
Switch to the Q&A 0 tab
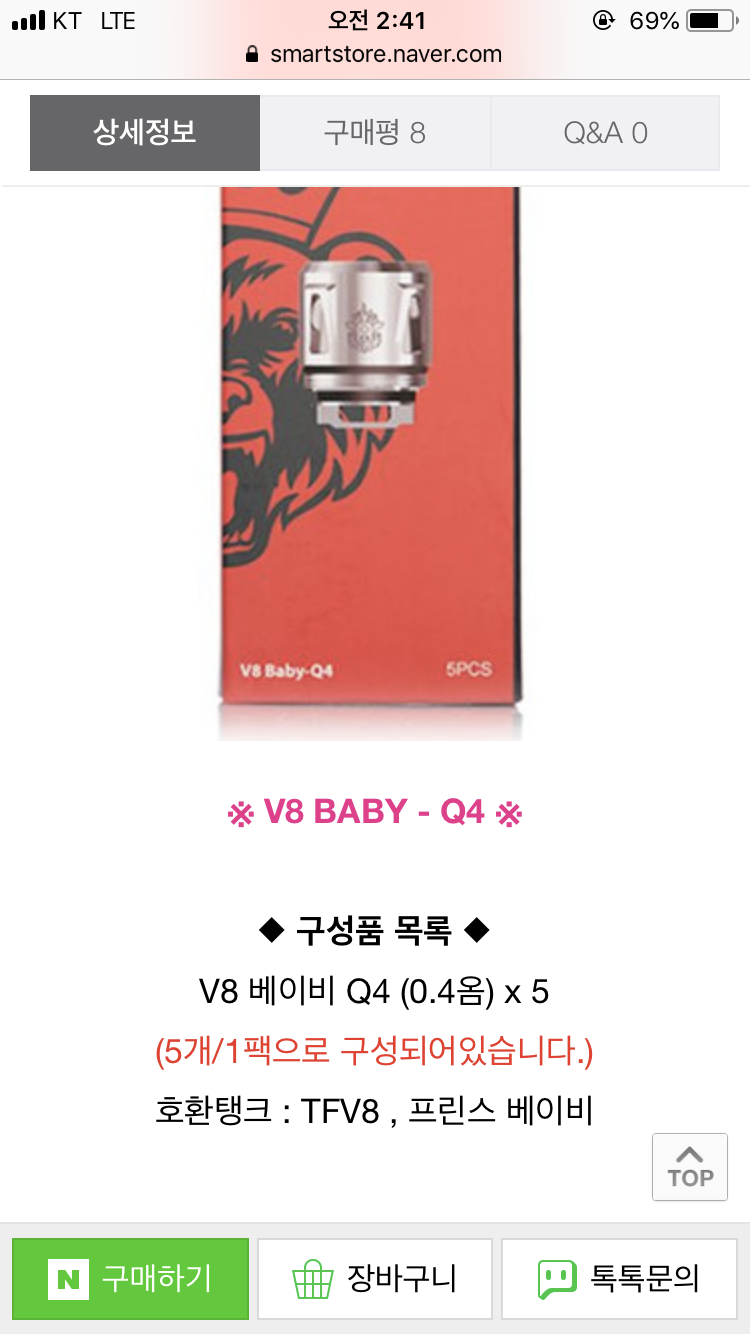(605, 133)
